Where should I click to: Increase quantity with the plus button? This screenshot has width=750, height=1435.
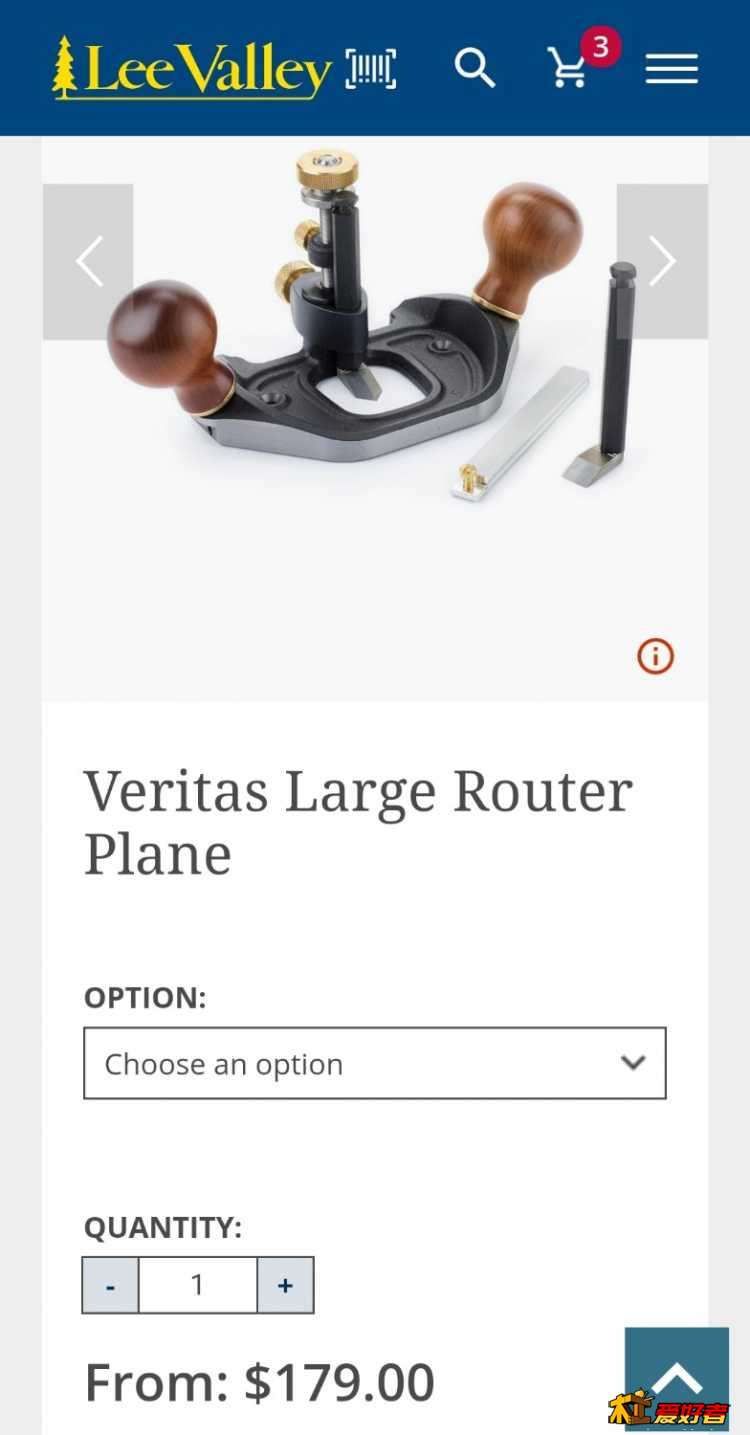point(285,1285)
